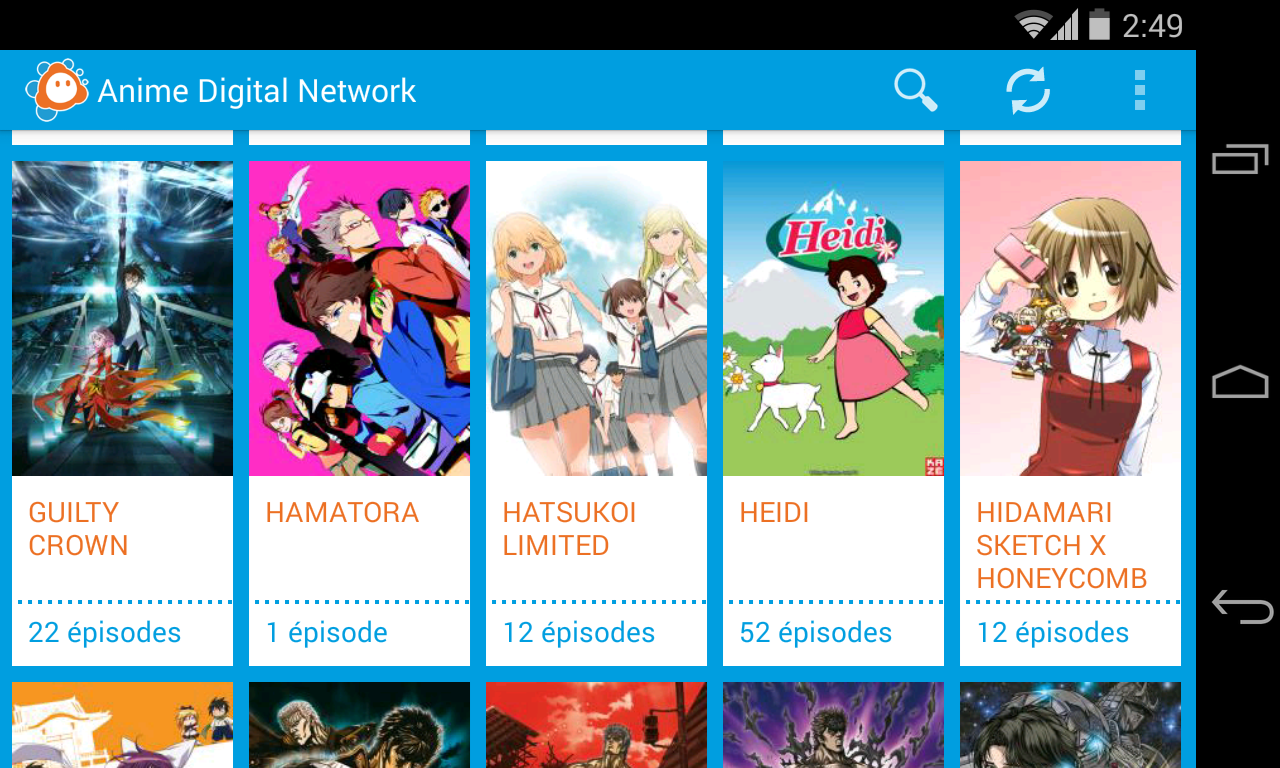Refresh the anime catalog
The image size is (1280, 768).
1028,91
